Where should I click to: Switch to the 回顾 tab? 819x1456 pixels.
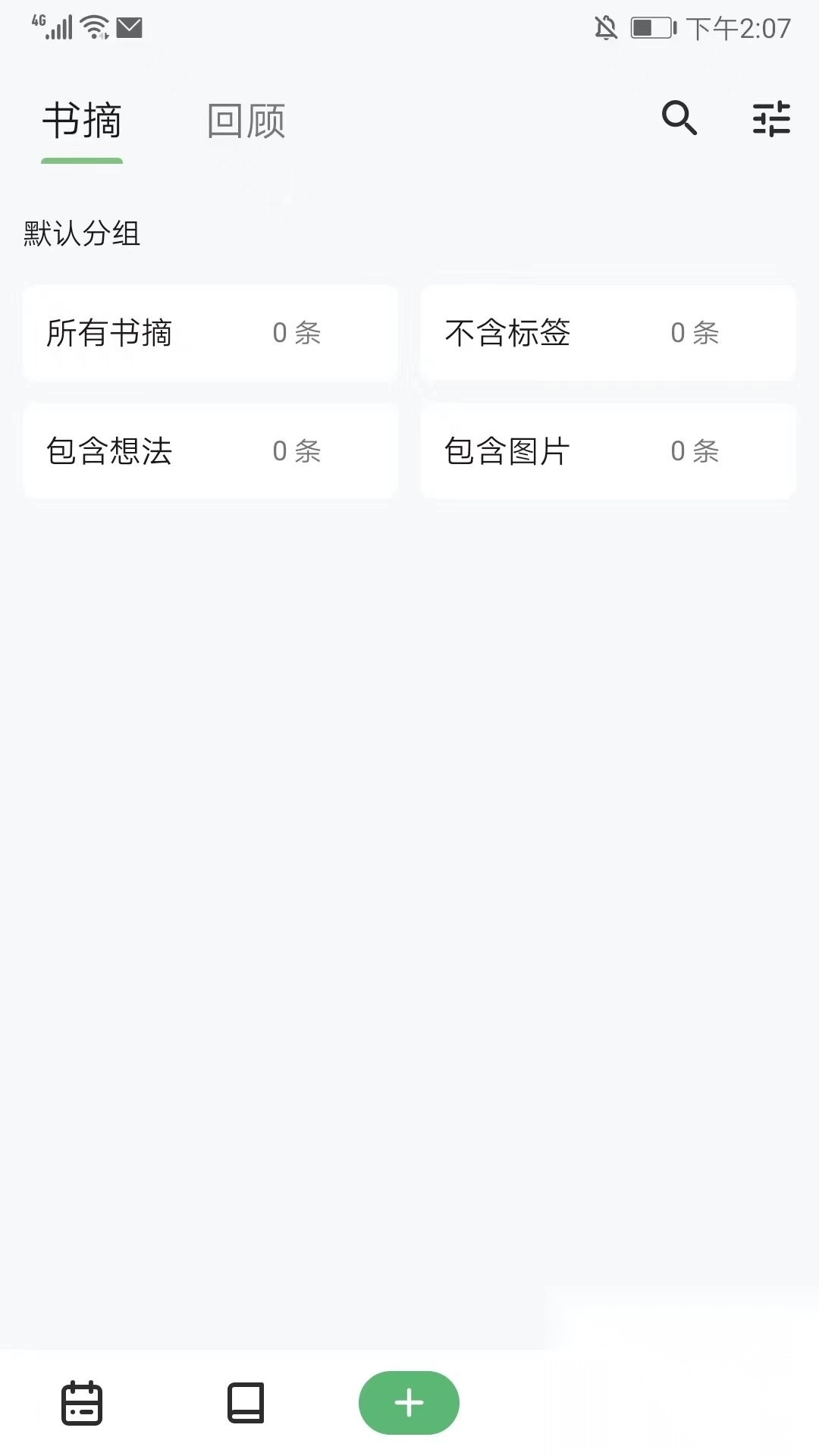click(246, 121)
